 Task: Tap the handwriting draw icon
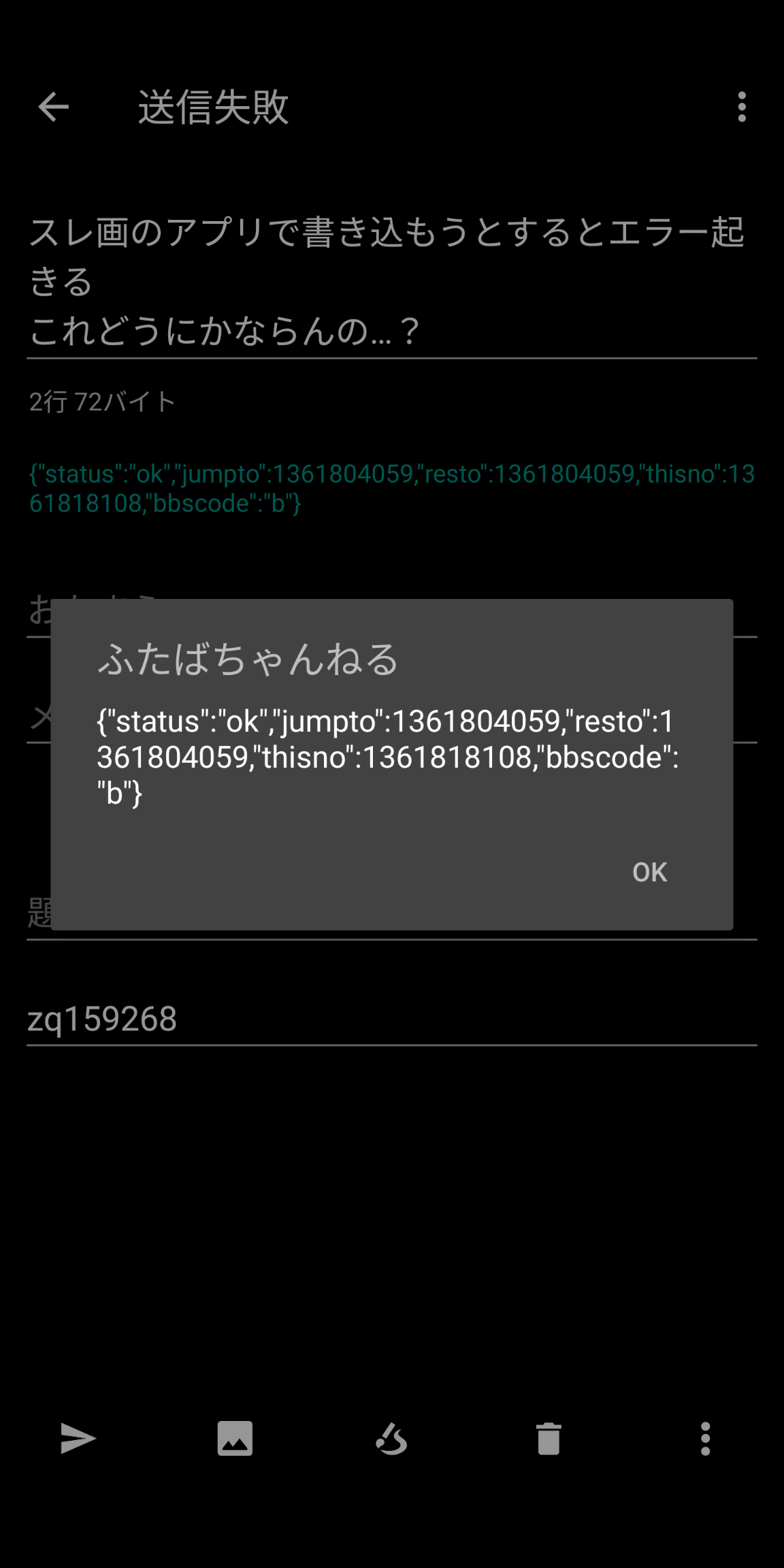[x=392, y=1438]
